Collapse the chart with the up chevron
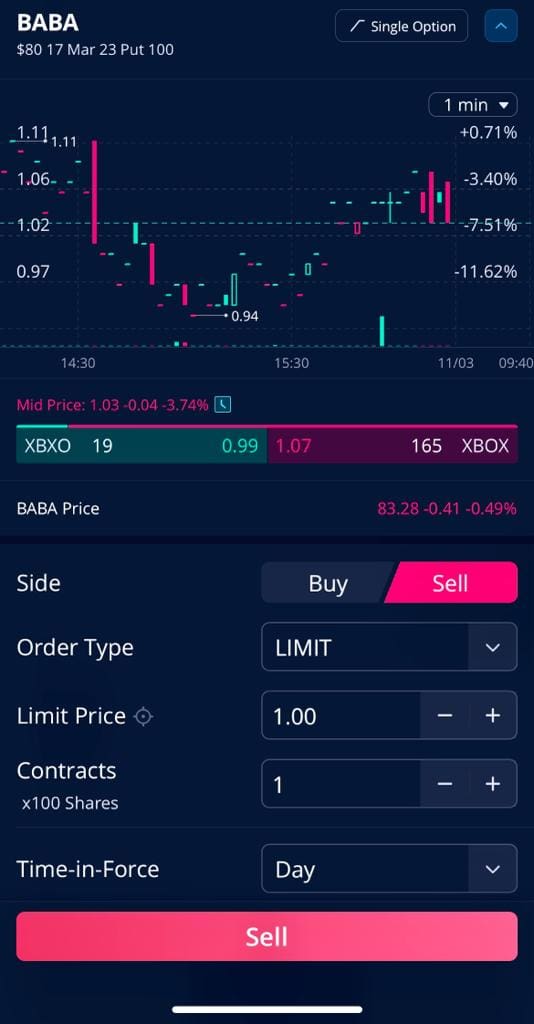This screenshot has width=534, height=1024. pyautogui.click(x=501, y=26)
